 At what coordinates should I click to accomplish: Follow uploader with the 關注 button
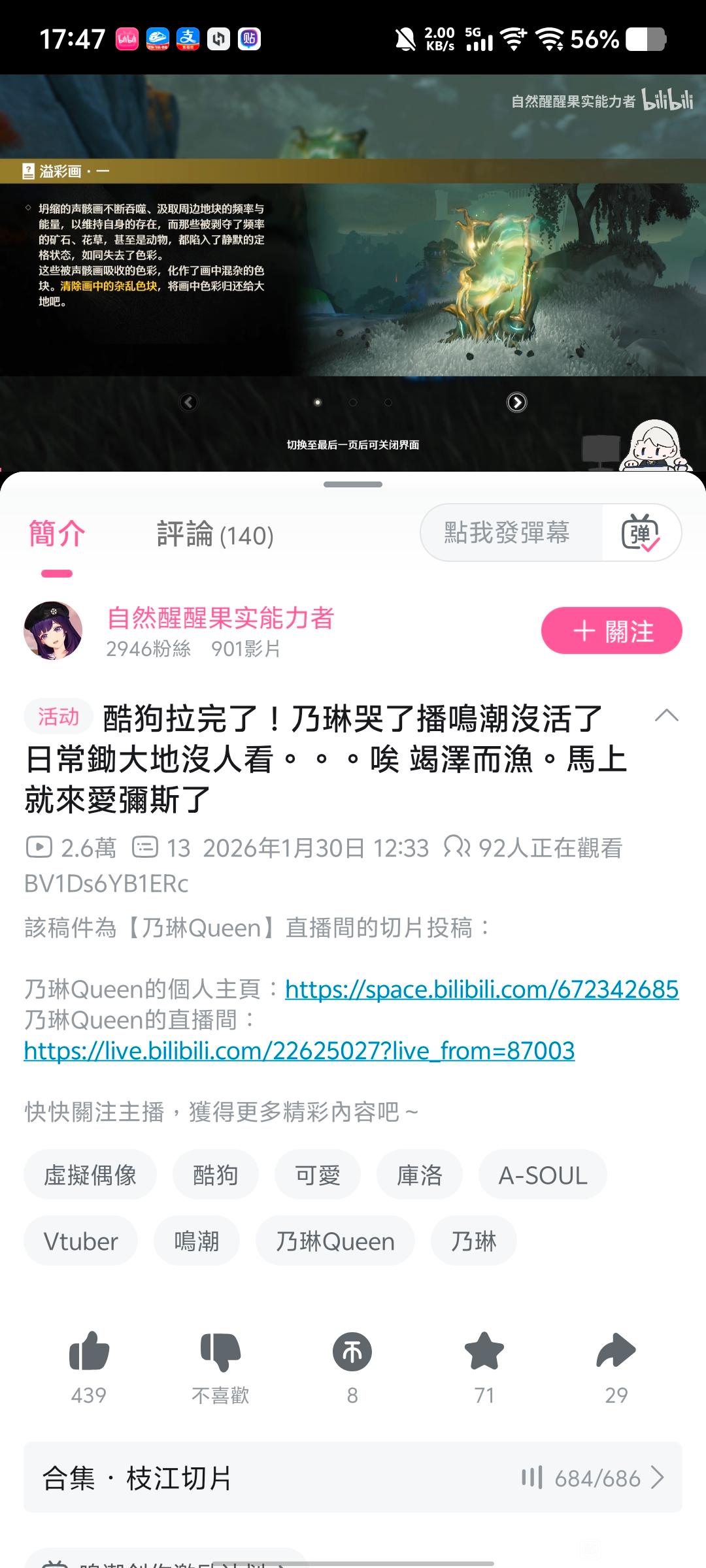pyautogui.click(x=611, y=631)
